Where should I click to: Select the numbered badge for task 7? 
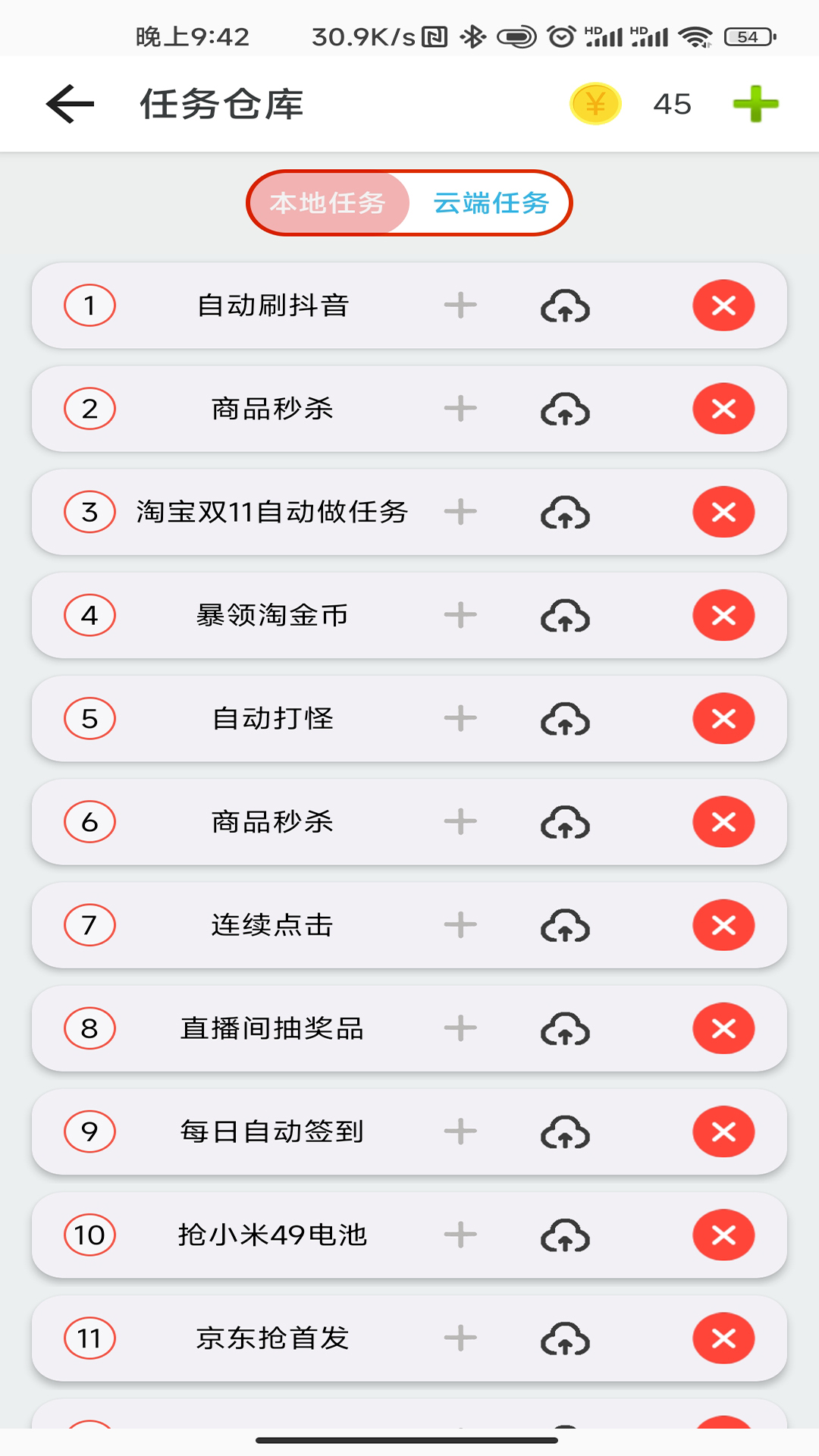tap(89, 925)
